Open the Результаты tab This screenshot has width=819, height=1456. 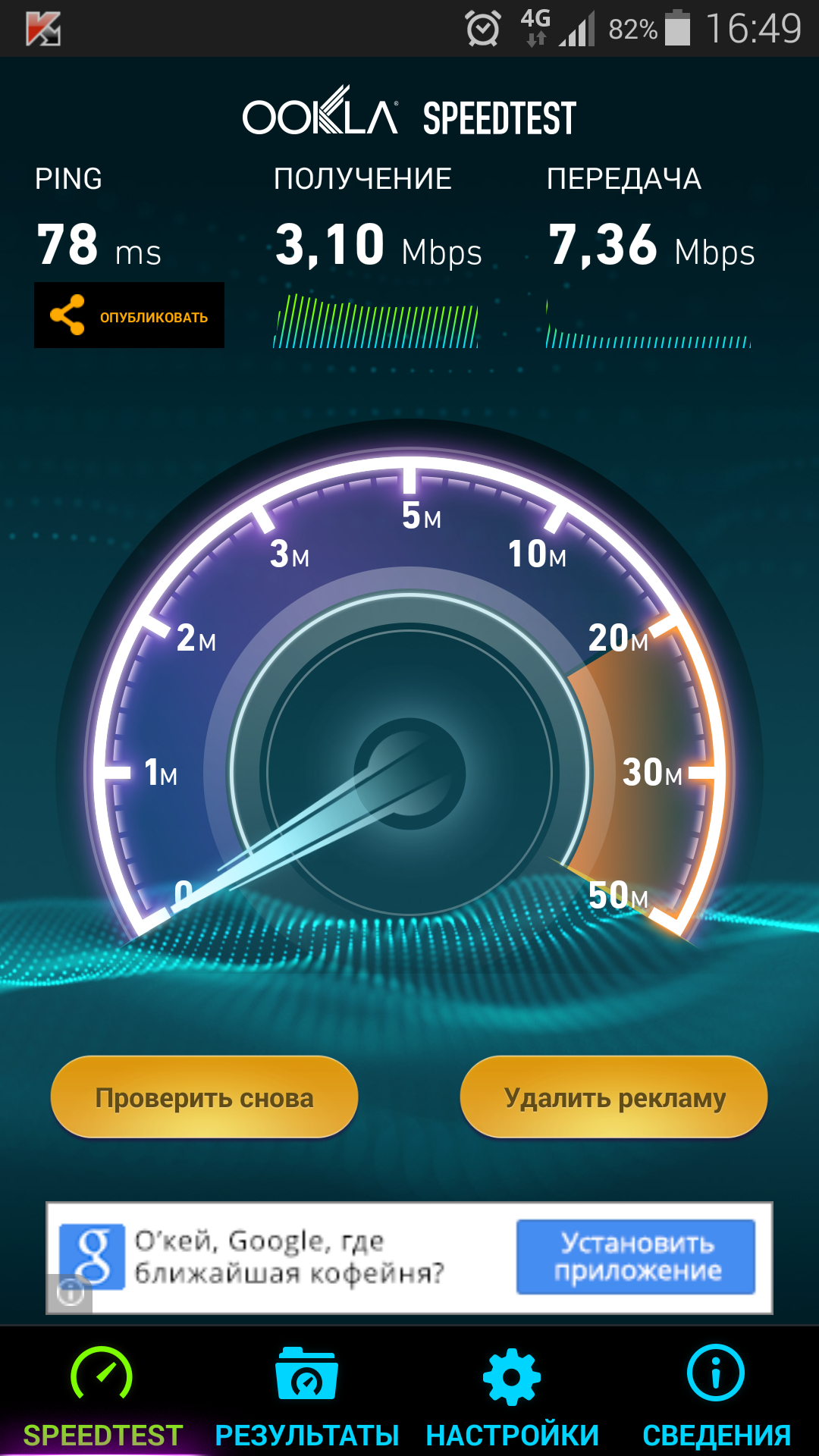(307, 1397)
